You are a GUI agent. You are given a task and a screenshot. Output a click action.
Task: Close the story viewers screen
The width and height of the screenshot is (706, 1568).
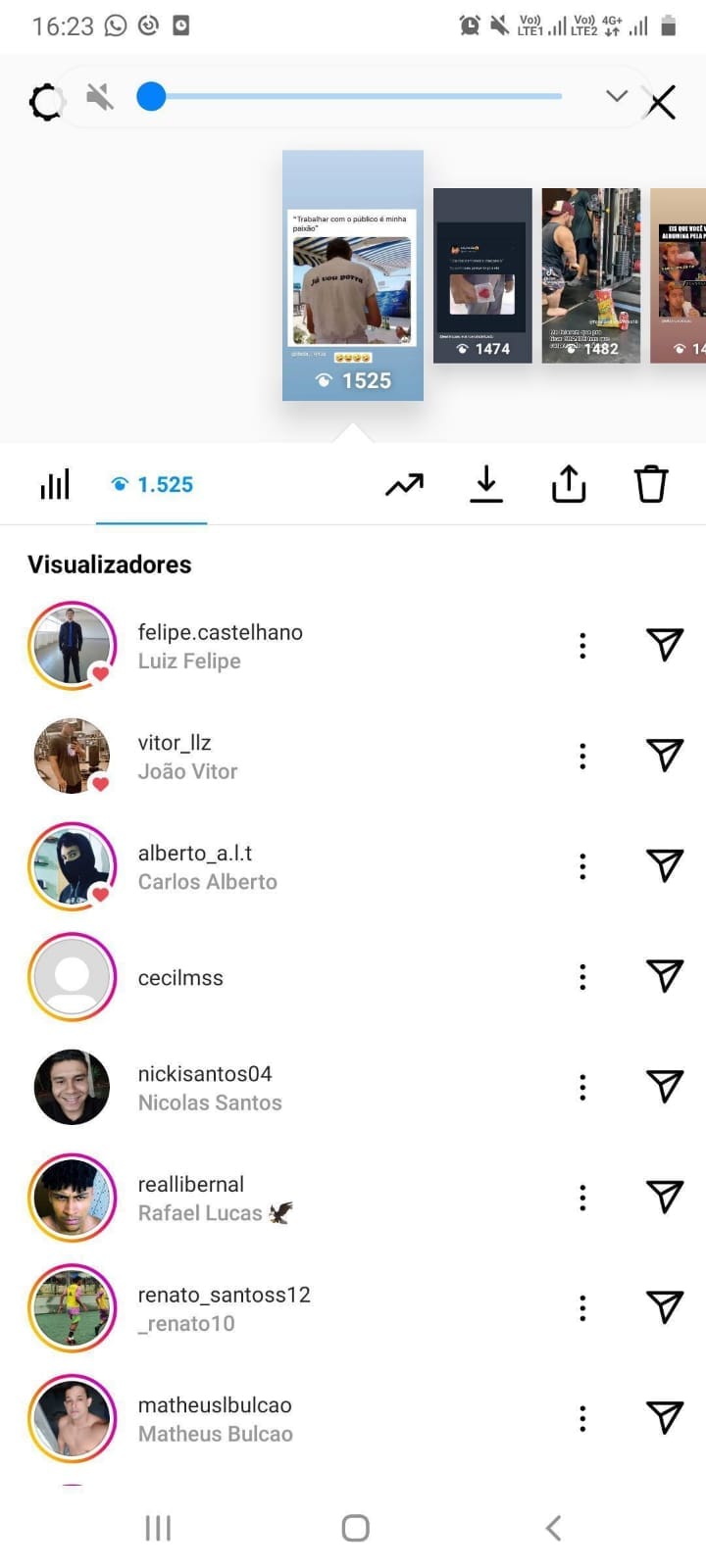point(662,101)
